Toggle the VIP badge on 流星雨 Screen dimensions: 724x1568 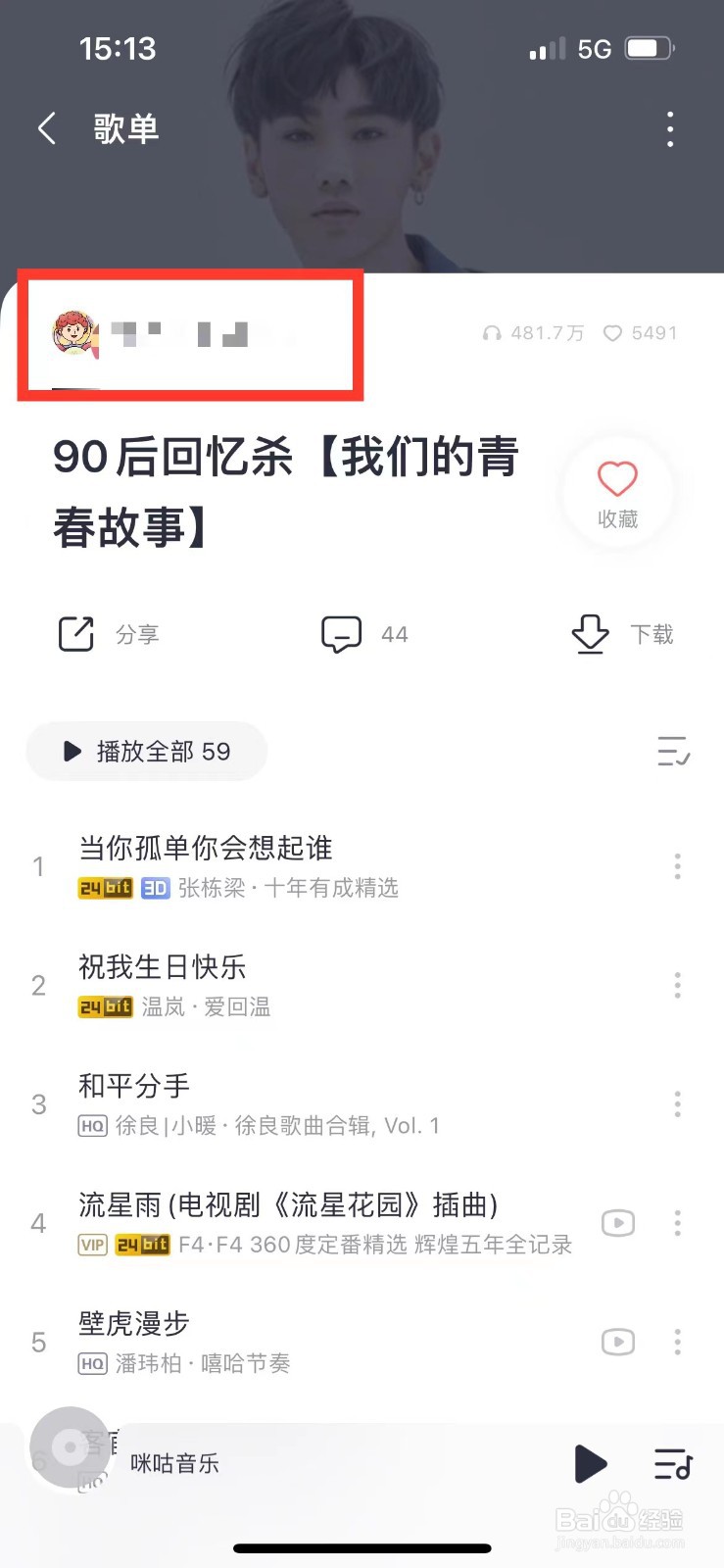95,1243
